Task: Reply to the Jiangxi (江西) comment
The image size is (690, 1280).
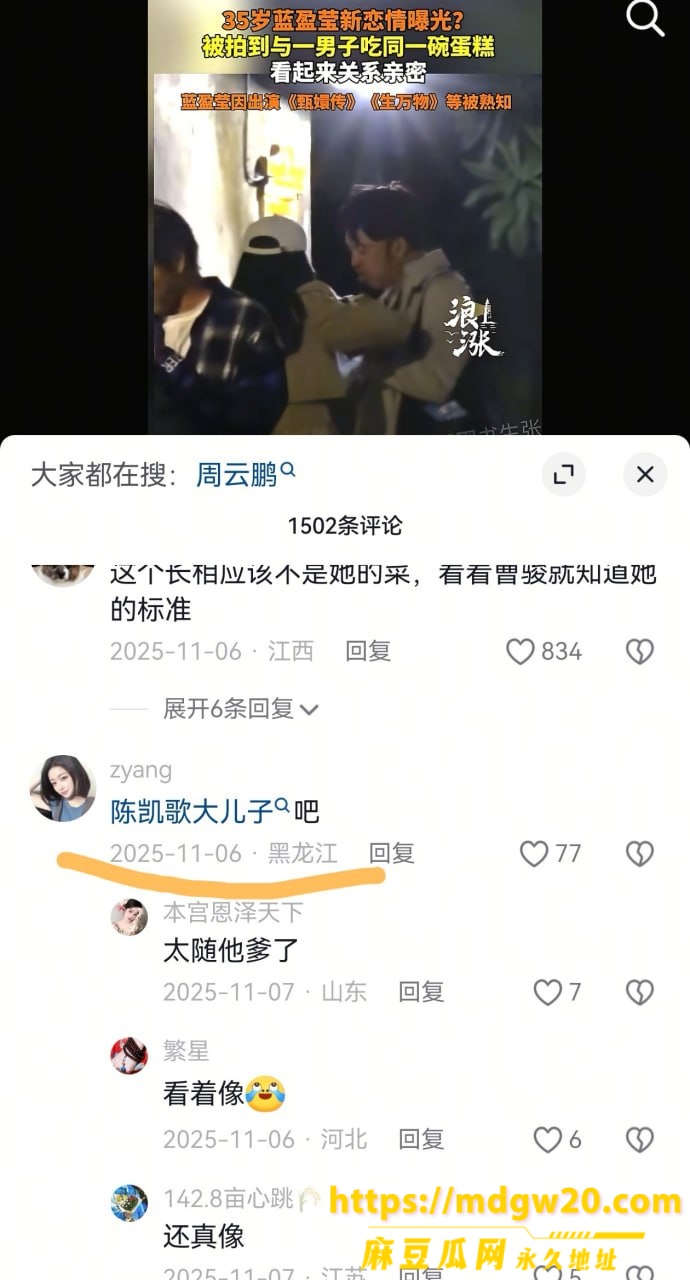Action: tap(368, 652)
